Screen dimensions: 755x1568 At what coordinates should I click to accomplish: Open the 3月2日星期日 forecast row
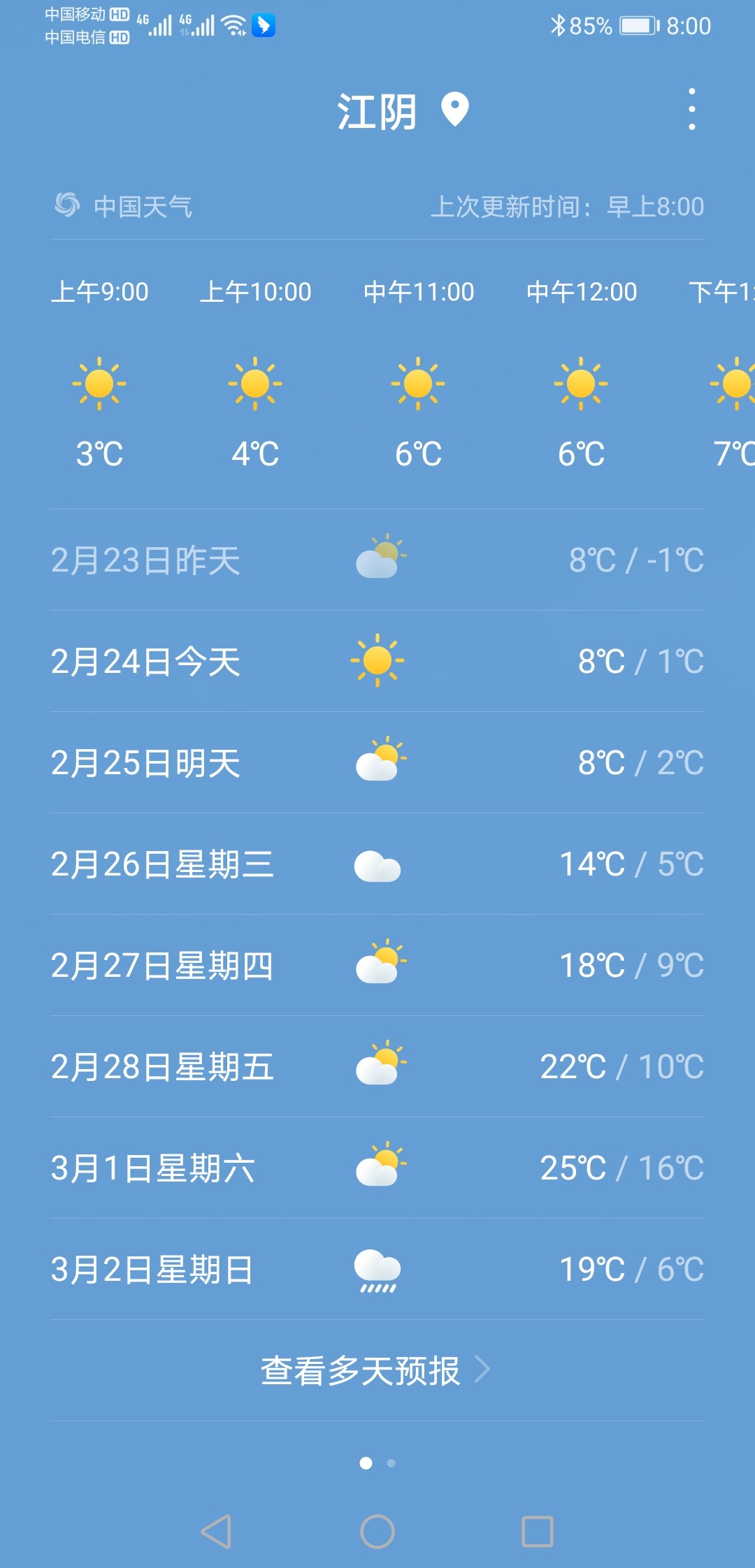click(x=377, y=1269)
